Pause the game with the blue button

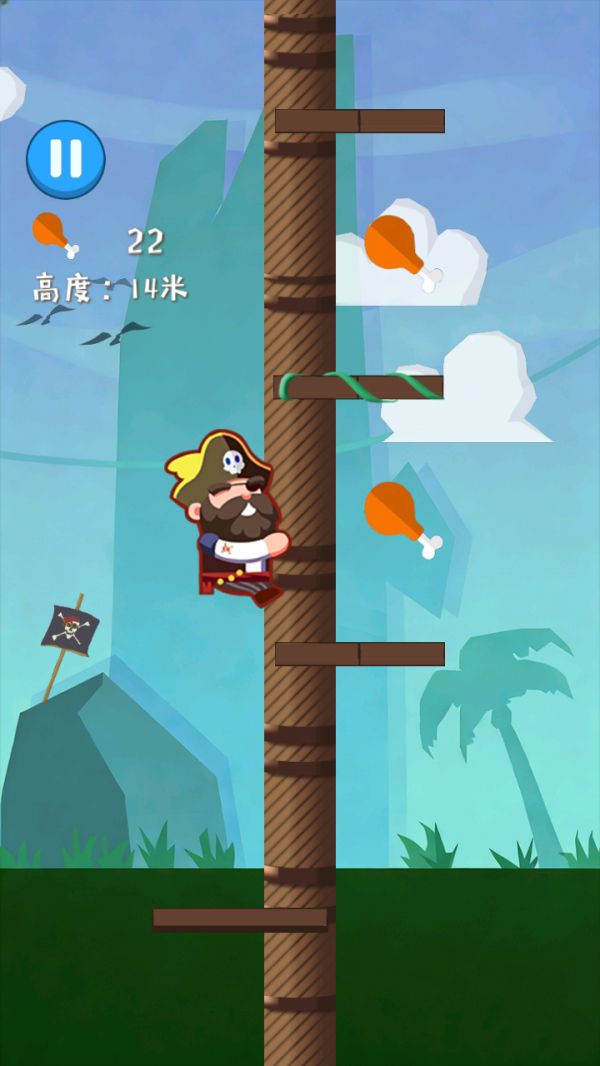[x=65, y=158]
